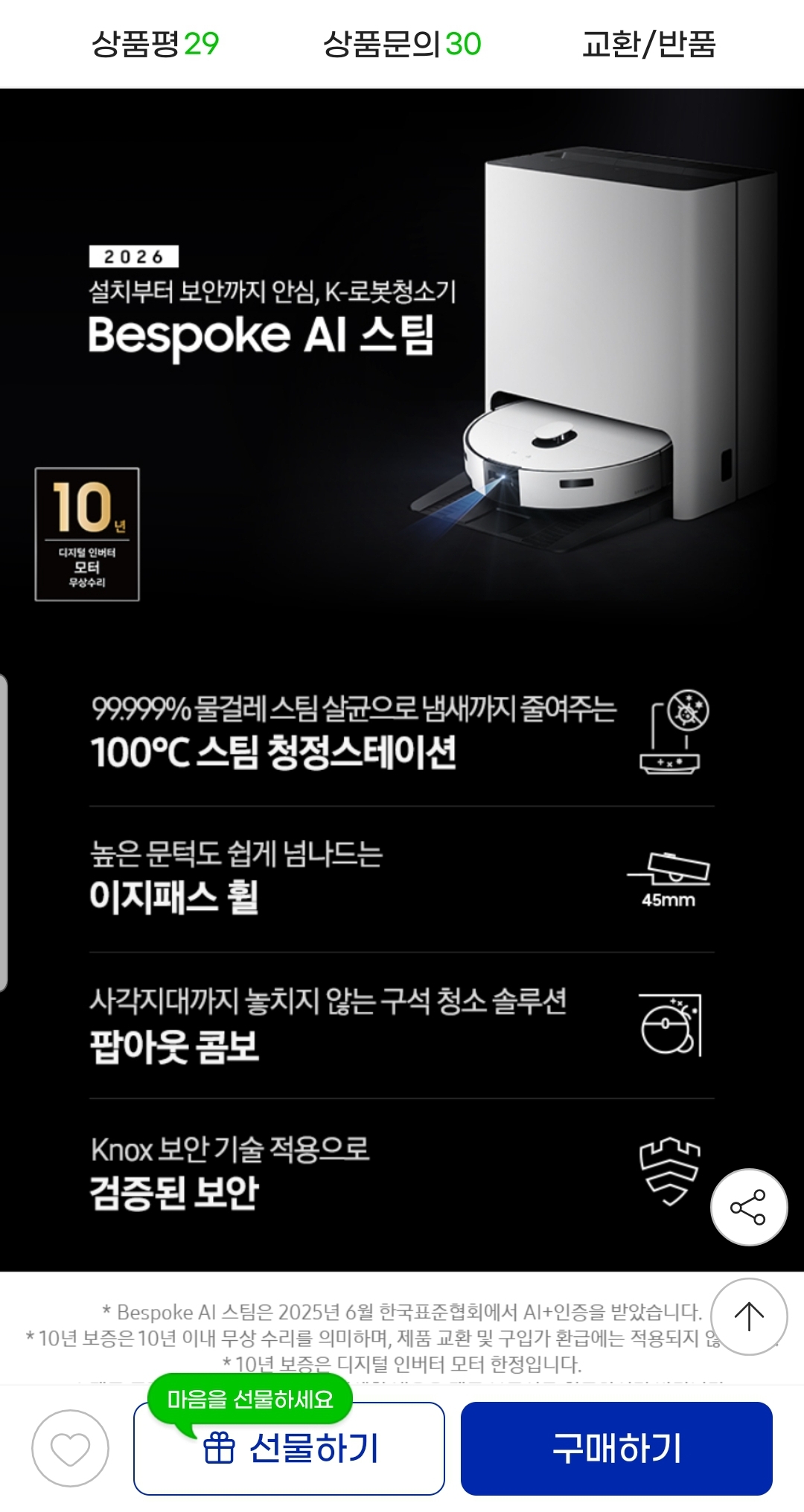
Task: Switch to the 교환/반품 tab
Action: pyautogui.click(x=649, y=44)
